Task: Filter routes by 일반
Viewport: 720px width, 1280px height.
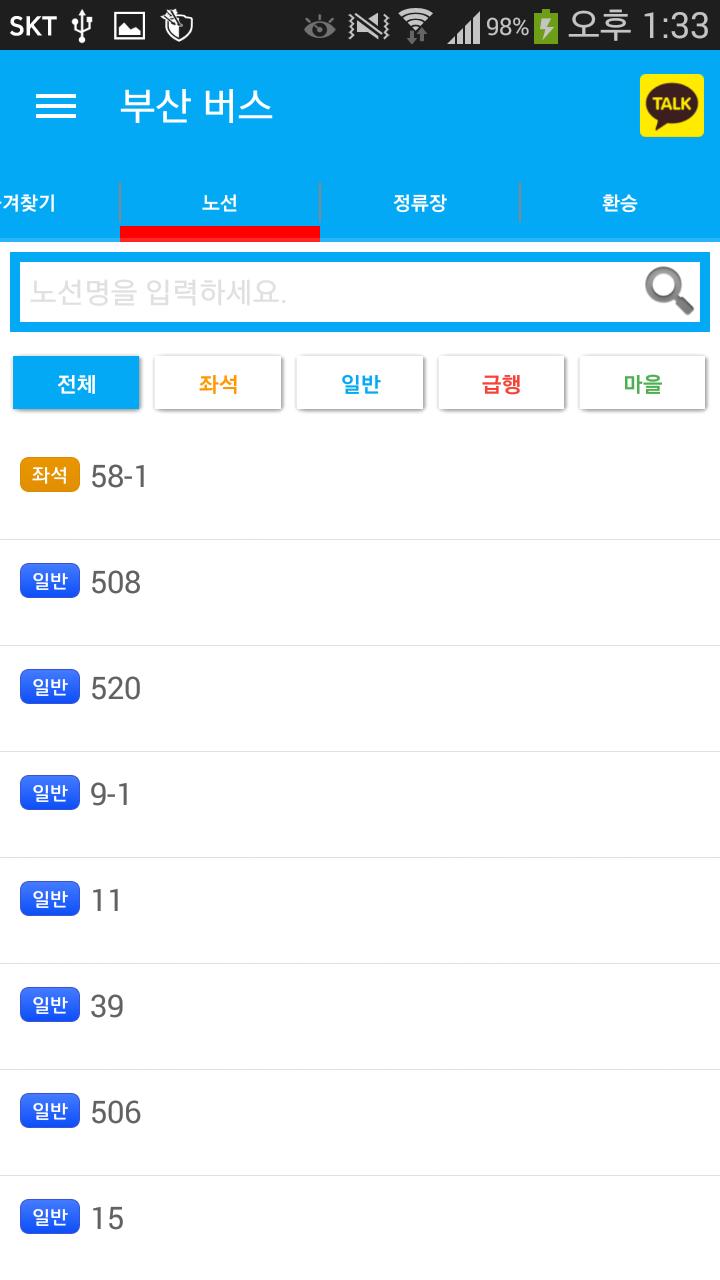Action: [x=360, y=383]
